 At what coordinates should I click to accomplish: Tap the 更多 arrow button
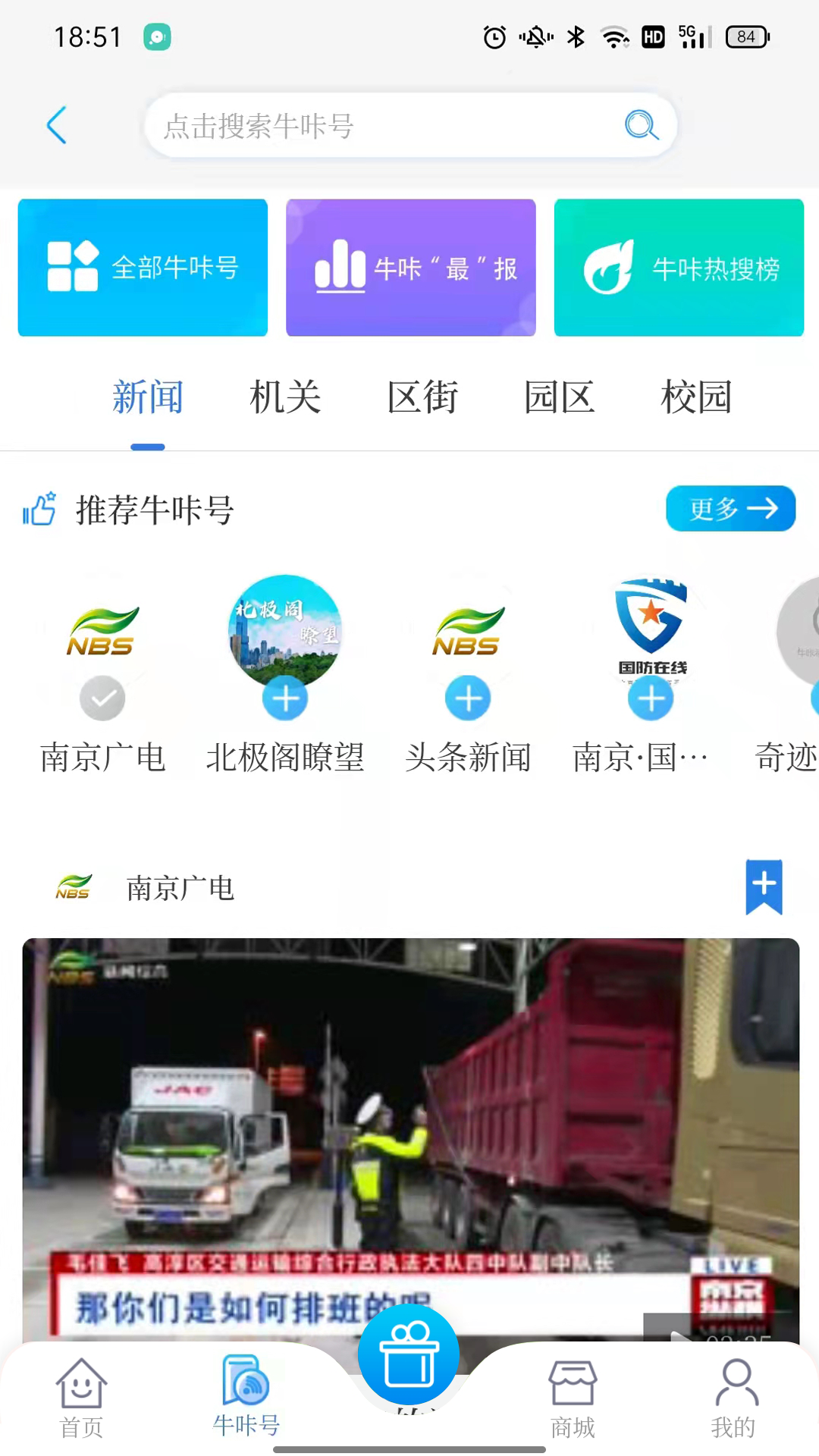click(730, 508)
